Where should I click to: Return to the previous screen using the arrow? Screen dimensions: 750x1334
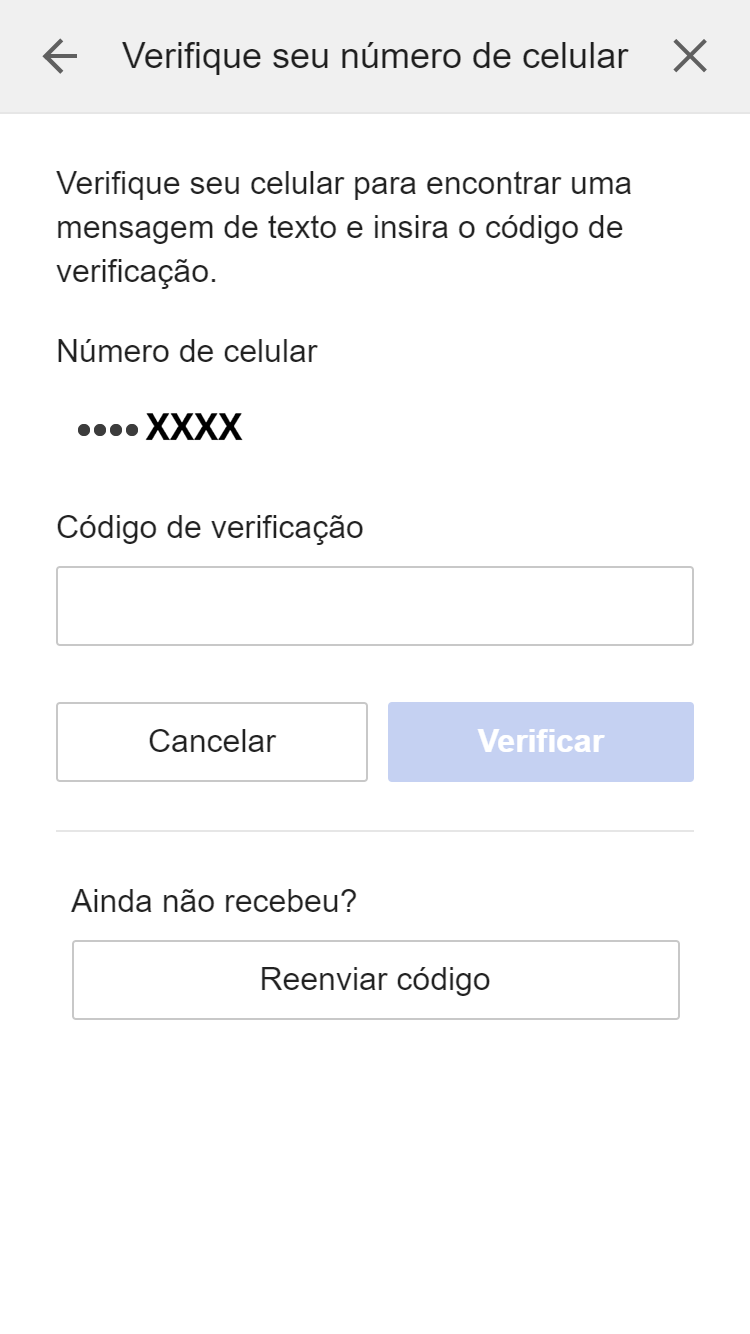(59, 56)
